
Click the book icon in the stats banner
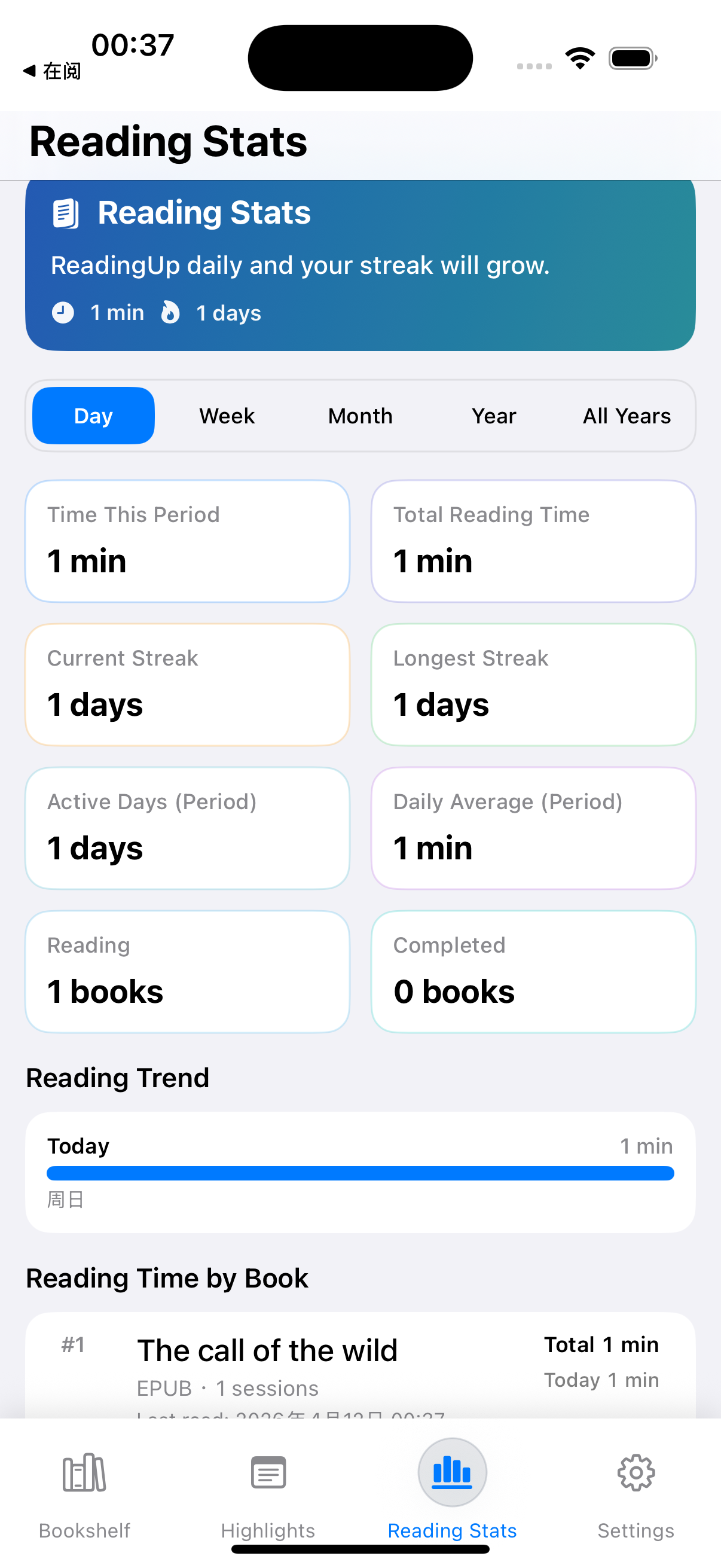pyautogui.click(x=66, y=213)
